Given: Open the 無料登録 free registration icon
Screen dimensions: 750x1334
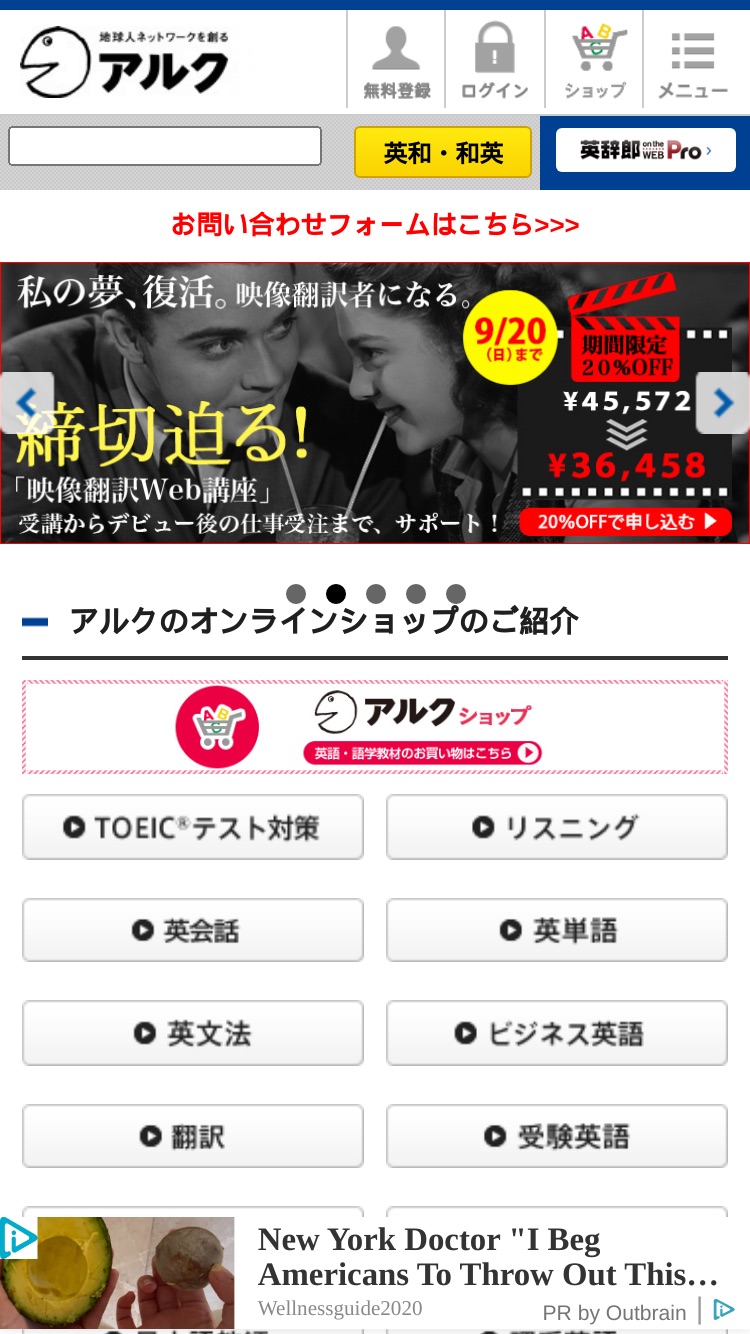Looking at the screenshot, I should (396, 60).
